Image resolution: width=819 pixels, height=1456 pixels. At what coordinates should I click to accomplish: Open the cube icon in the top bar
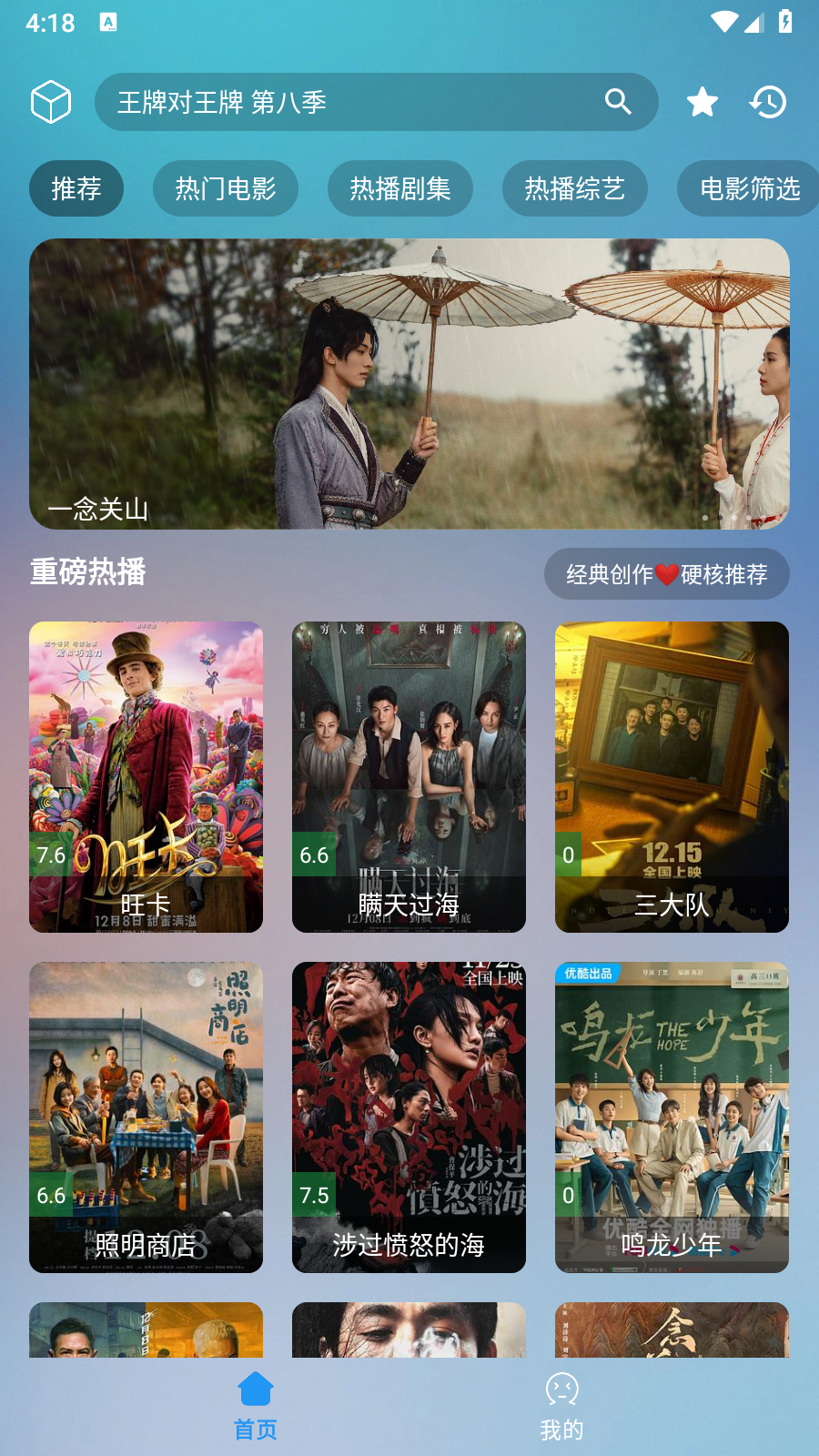(51, 101)
